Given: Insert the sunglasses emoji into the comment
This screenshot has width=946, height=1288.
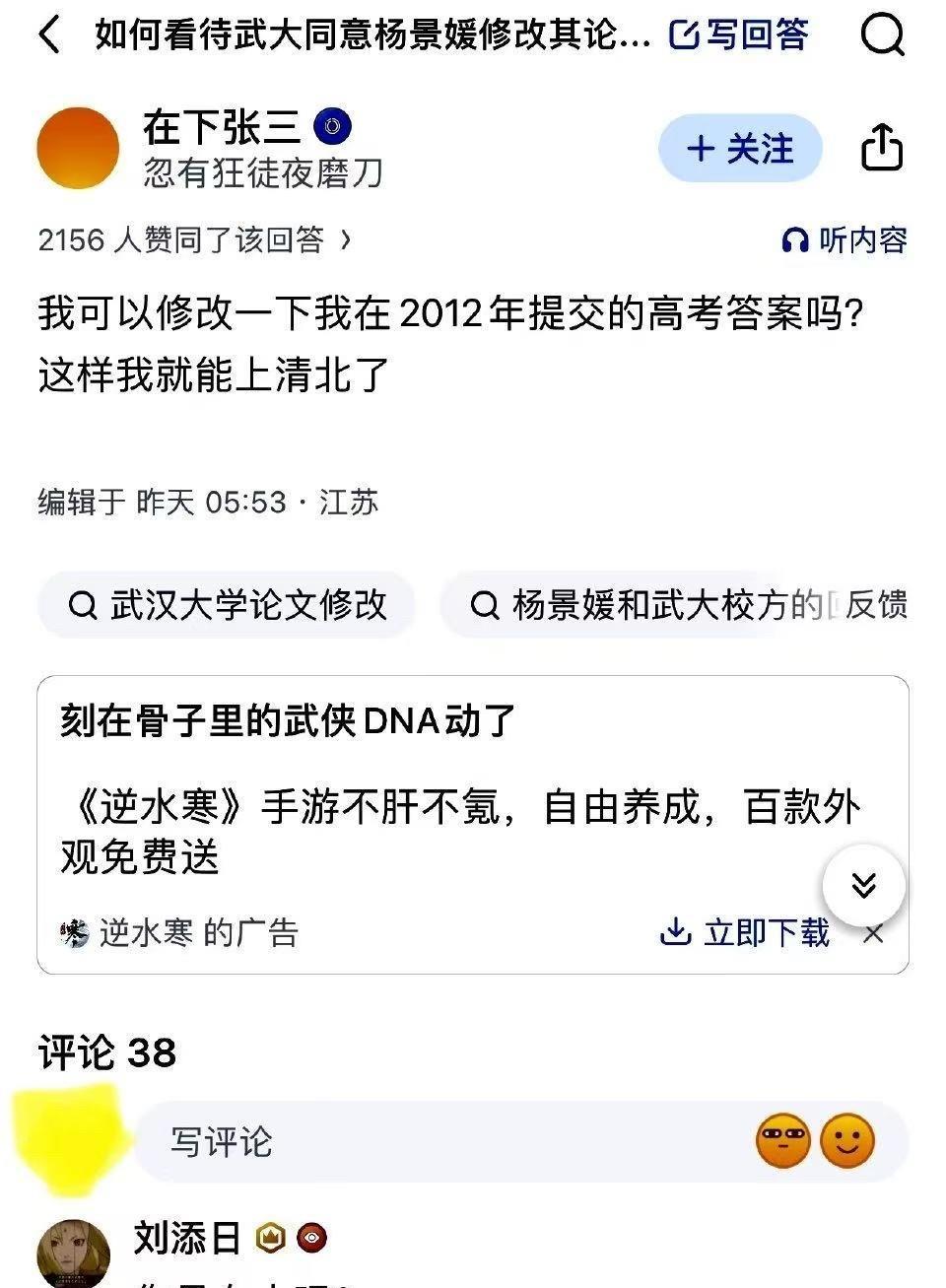Looking at the screenshot, I should pyautogui.click(x=783, y=1141).
